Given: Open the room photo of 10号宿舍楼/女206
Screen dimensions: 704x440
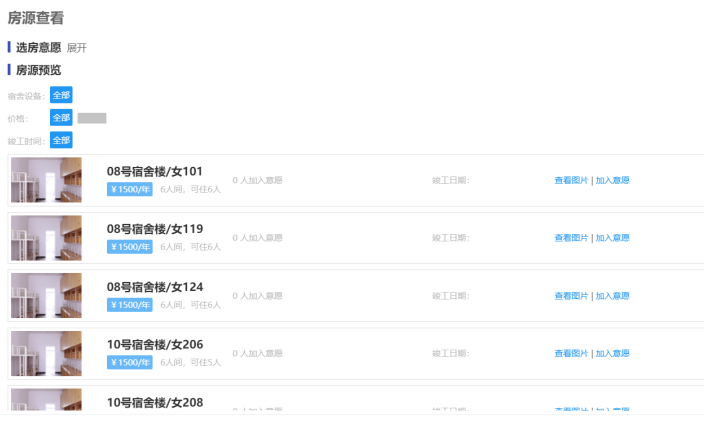Looking at the screenshot, I should (46, 354).
